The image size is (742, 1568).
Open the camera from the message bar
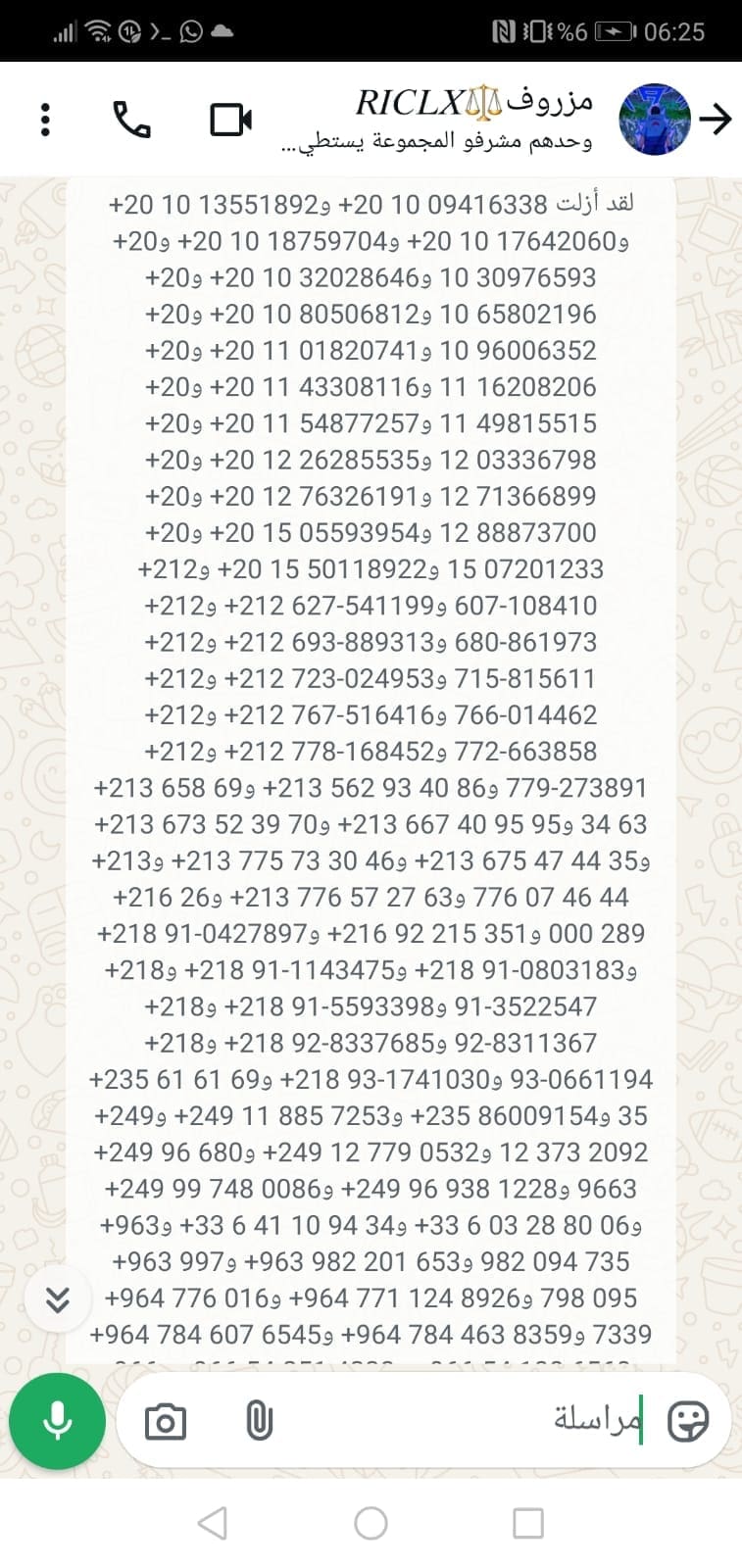(x=165, y=1421)
